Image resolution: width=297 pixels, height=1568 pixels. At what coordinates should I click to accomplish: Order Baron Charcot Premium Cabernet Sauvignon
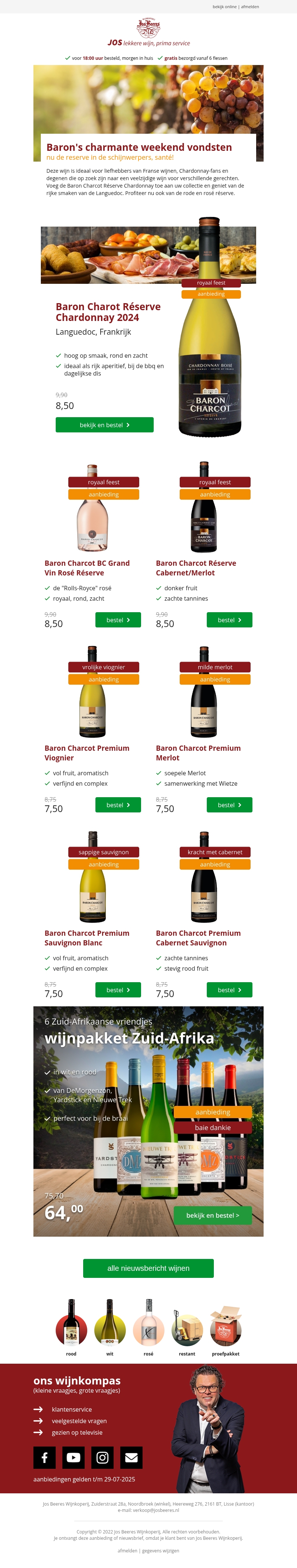click(x=229, y=990)
